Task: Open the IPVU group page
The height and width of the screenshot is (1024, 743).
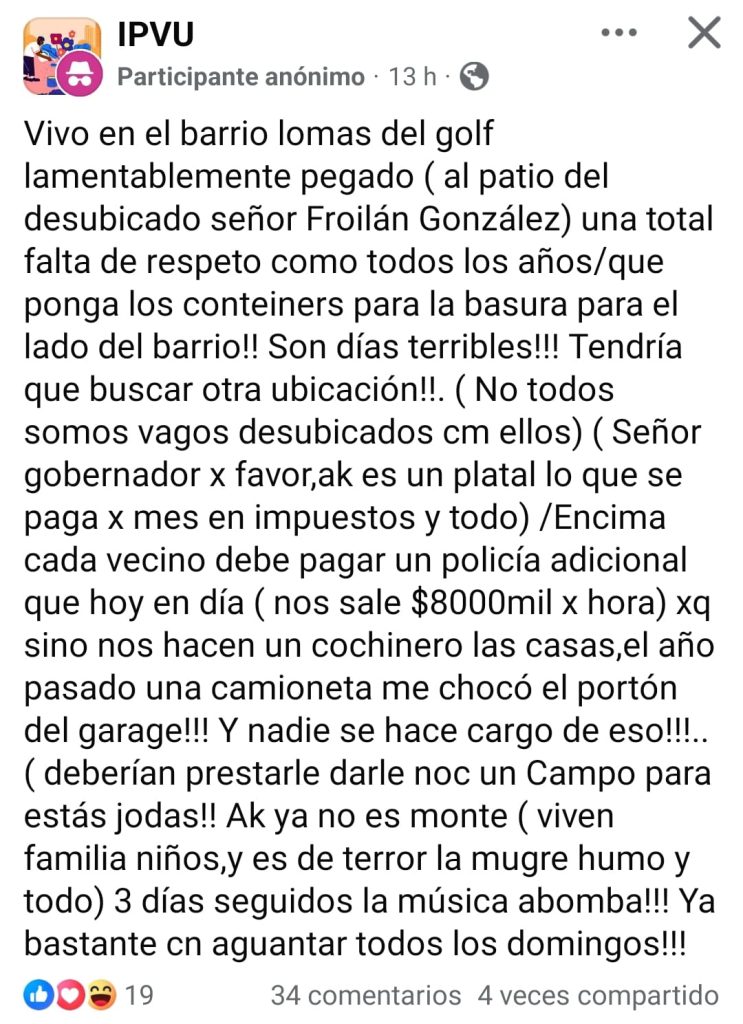Action: 156,34
